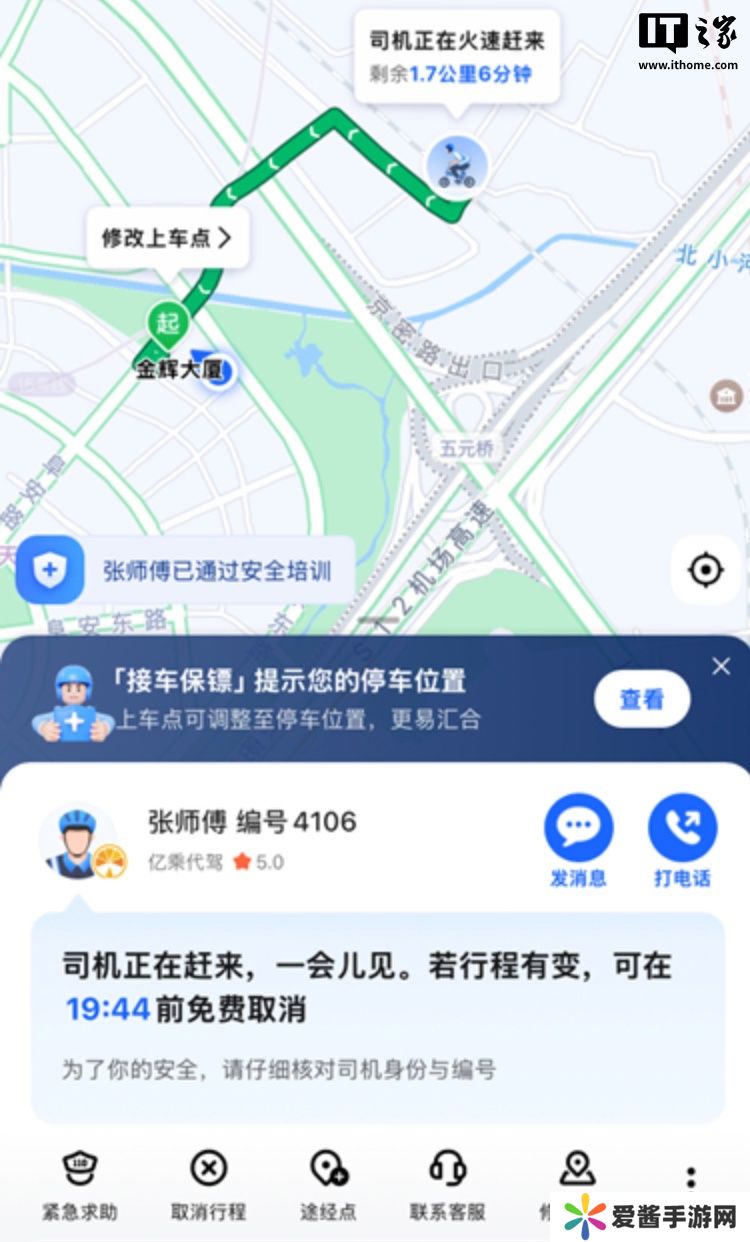Tap 修改上车点 to change pickup point

pyautogui.click(x=167, y=238)
